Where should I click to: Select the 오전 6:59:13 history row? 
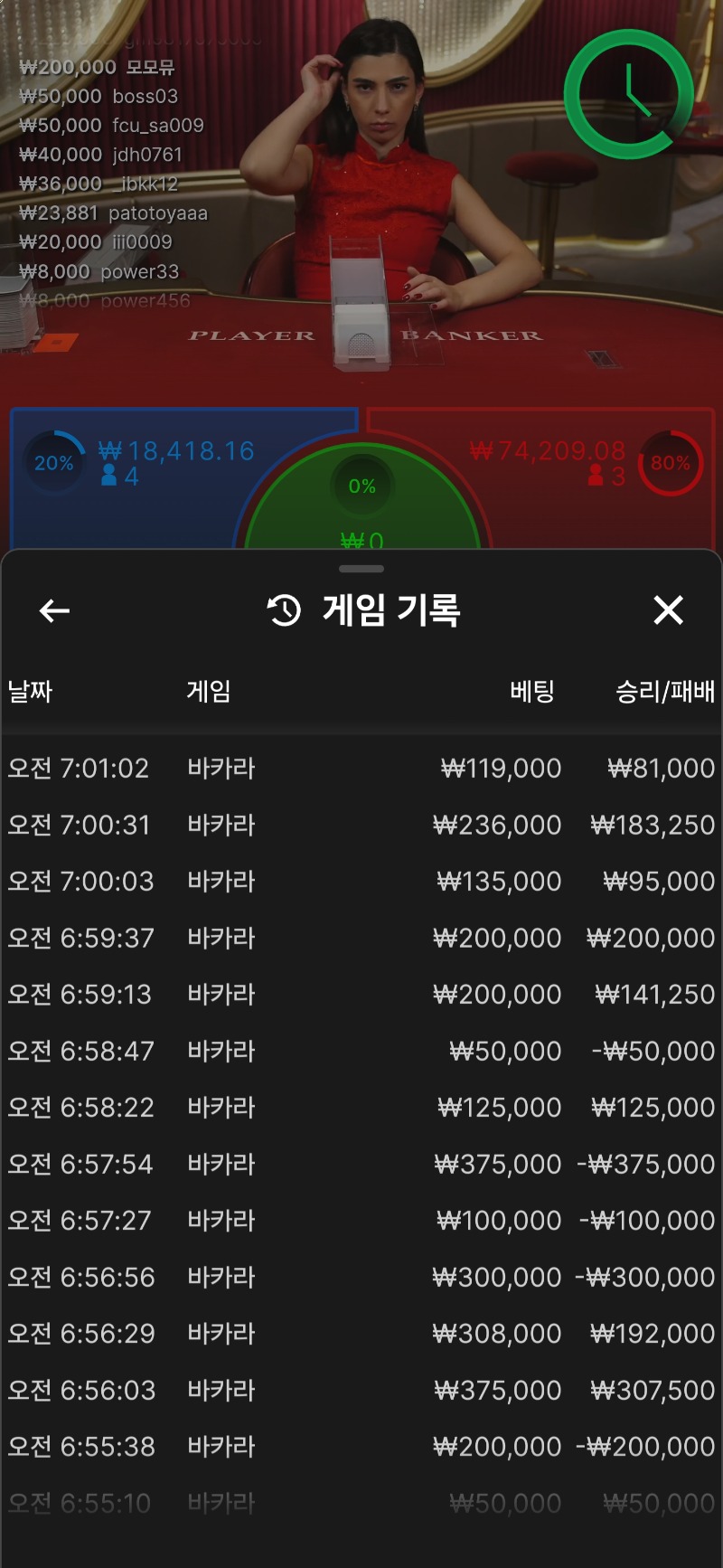click(x=361, y=995)
